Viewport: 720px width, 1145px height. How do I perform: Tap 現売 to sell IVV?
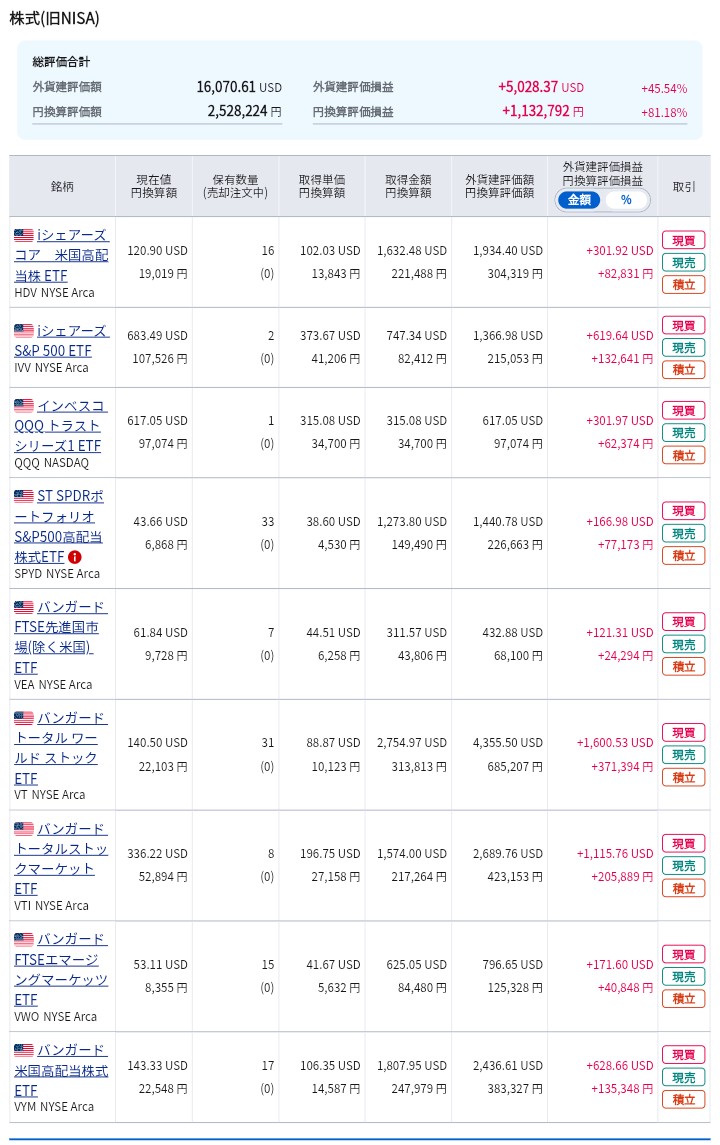click(x=683, y=348)
